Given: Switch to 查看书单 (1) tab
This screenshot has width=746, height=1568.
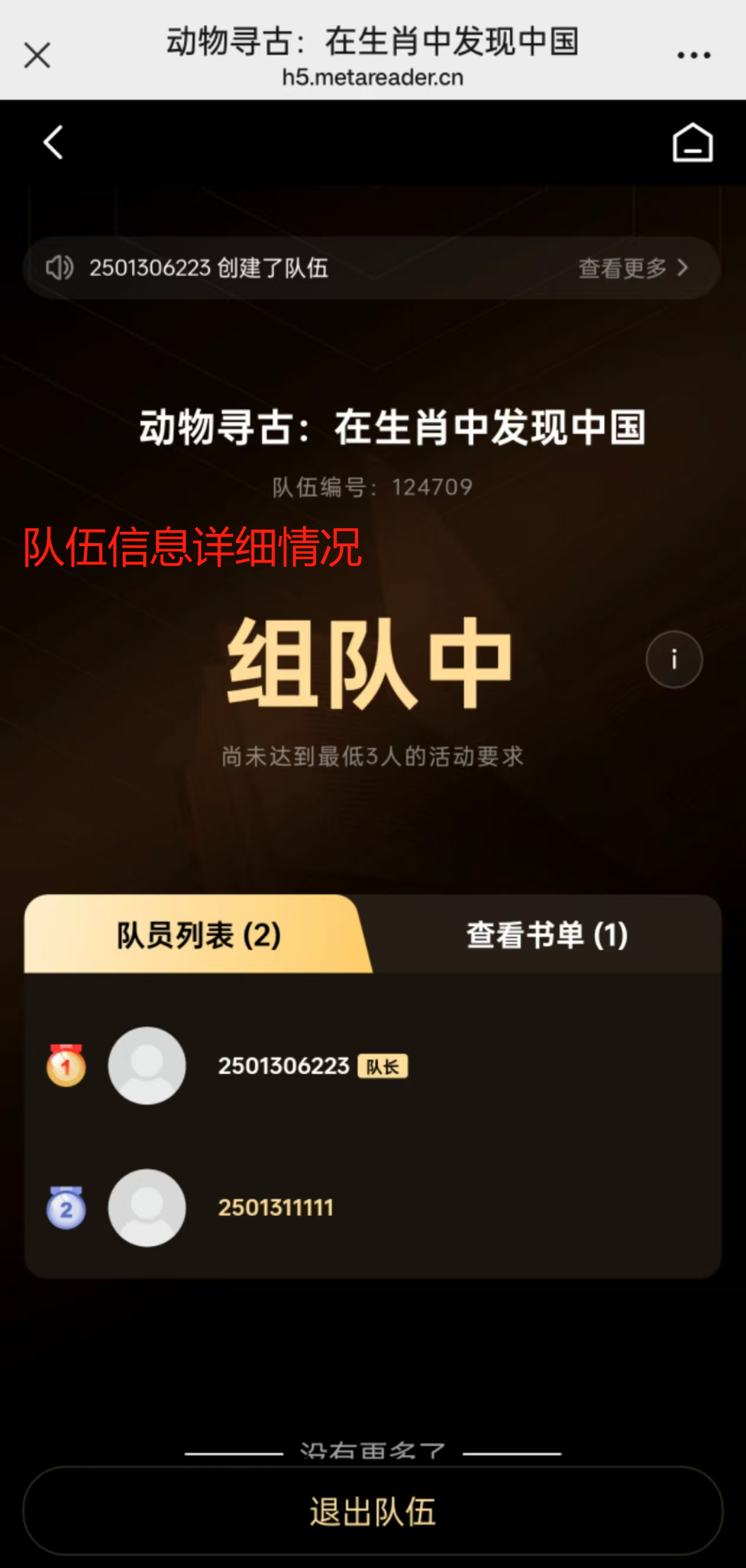Looking at the screenshot, I should (x=547, y=935).
